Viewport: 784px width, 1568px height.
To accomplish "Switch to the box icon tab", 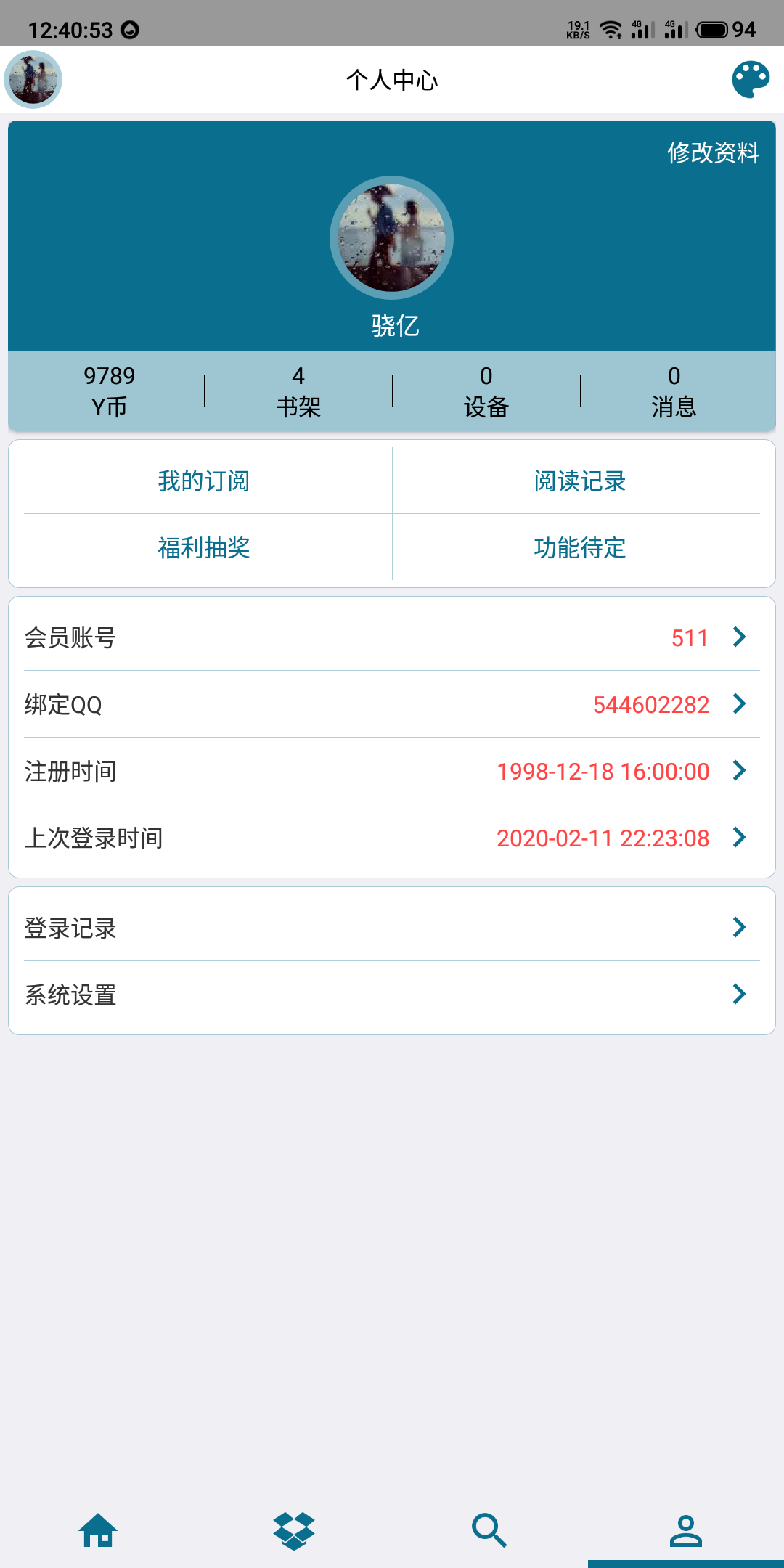I will point(294,1530).
